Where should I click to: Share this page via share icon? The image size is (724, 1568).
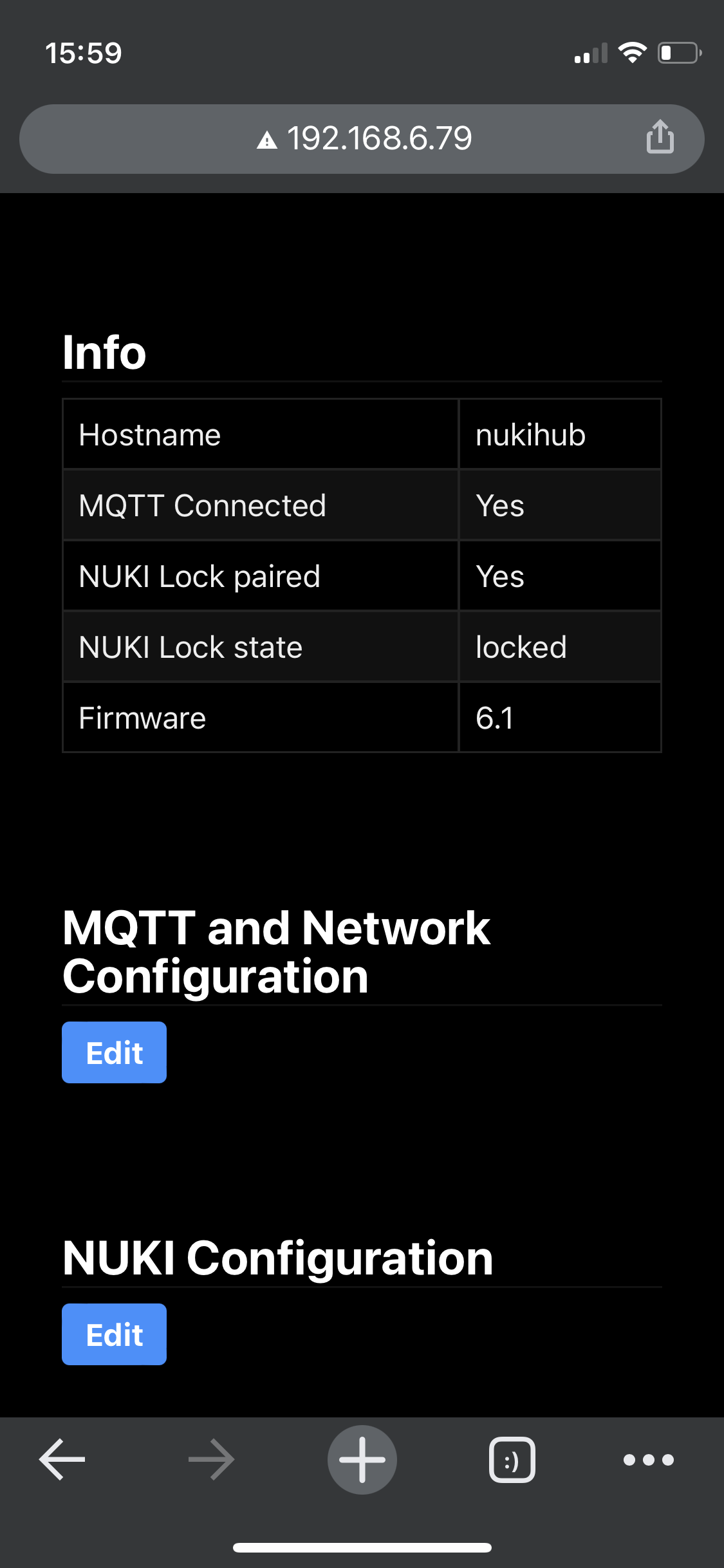(660, 136)
